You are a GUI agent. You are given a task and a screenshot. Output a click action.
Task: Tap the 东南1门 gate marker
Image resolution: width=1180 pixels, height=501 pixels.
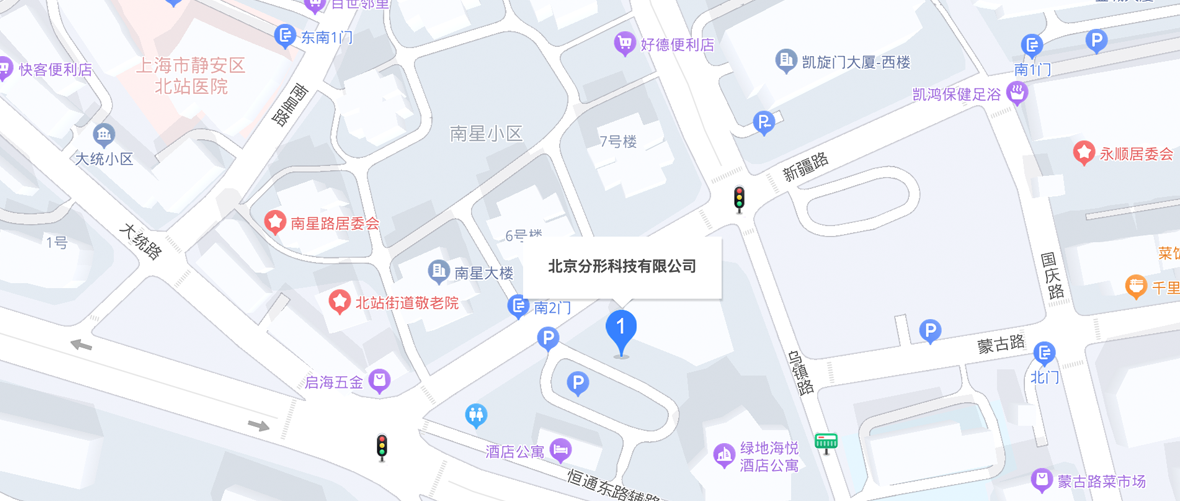tap(286, 37)
